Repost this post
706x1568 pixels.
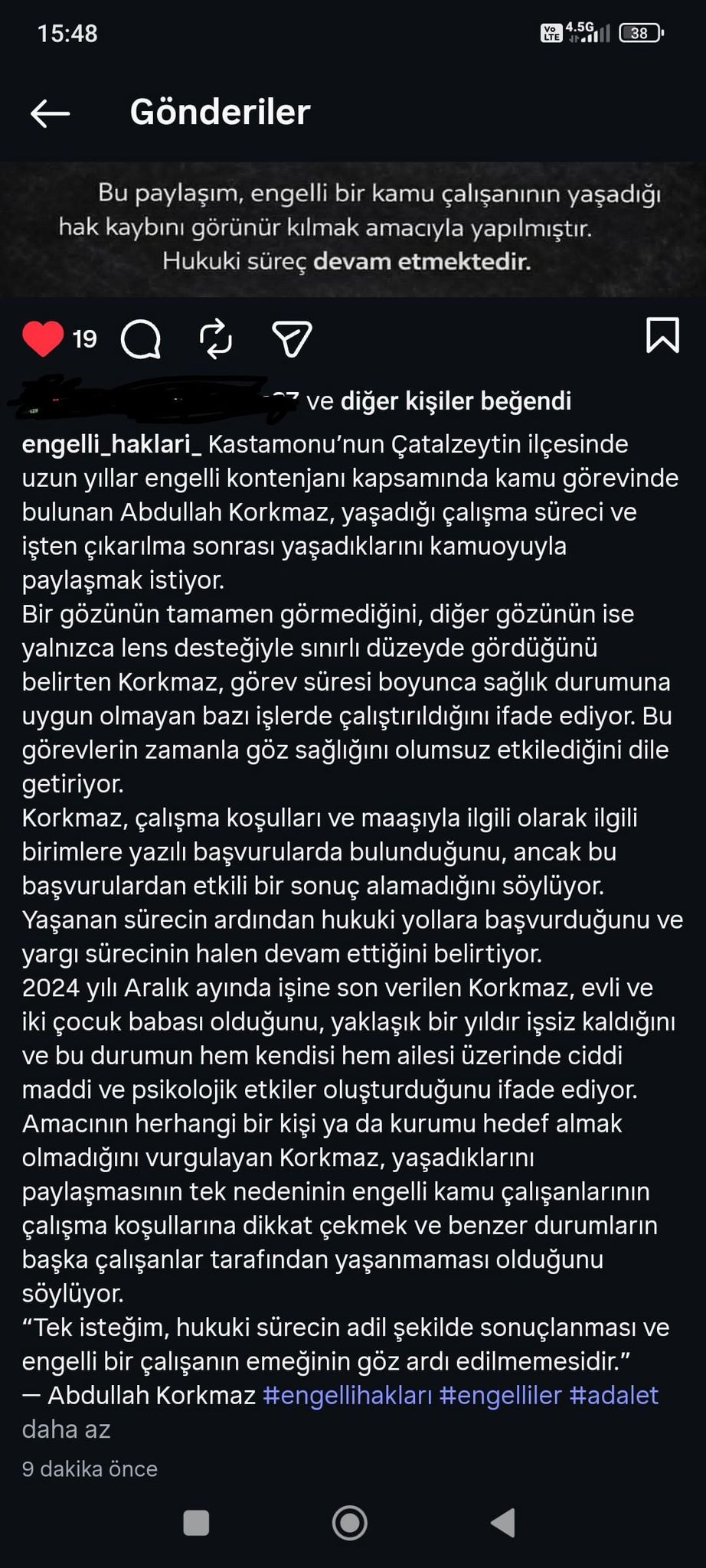(216, 338)
